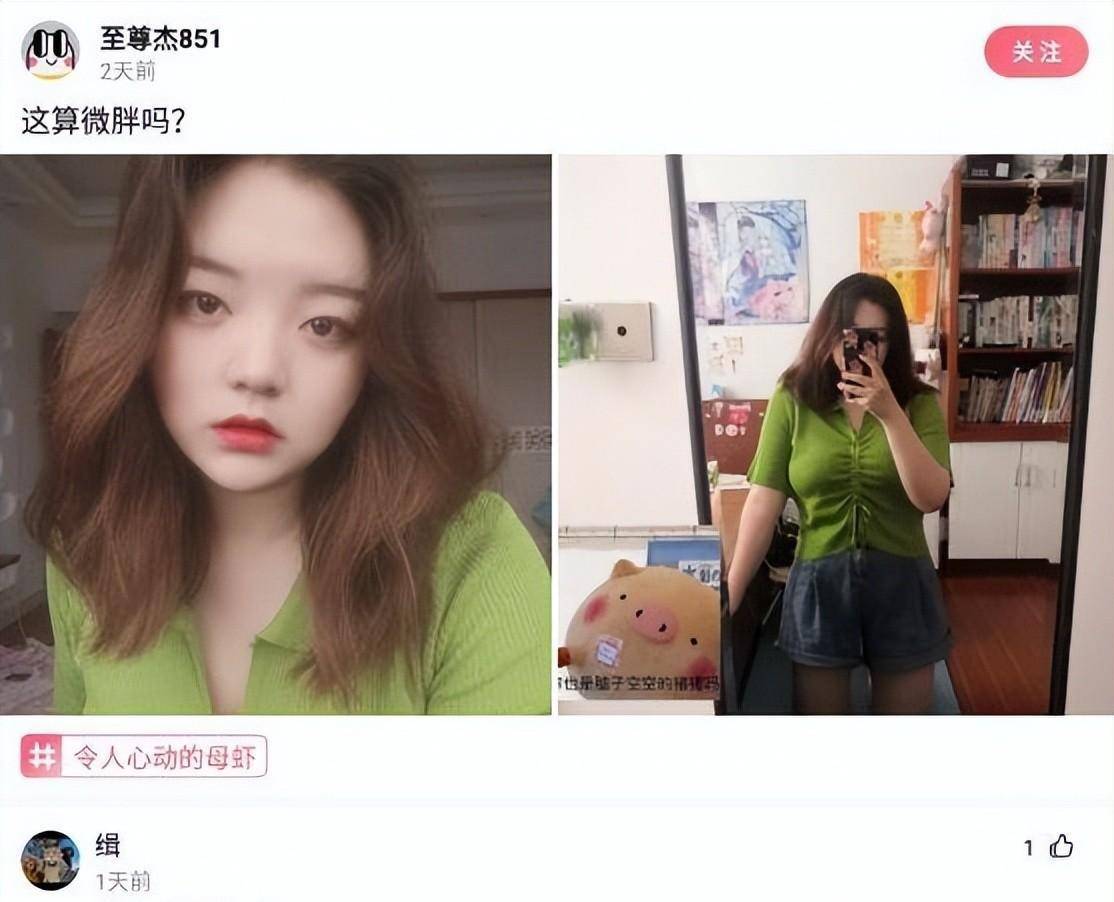The width and height of the screenshot is (1114, 902).
Task: View the mirror photo on the right
Action: [835, 434]
